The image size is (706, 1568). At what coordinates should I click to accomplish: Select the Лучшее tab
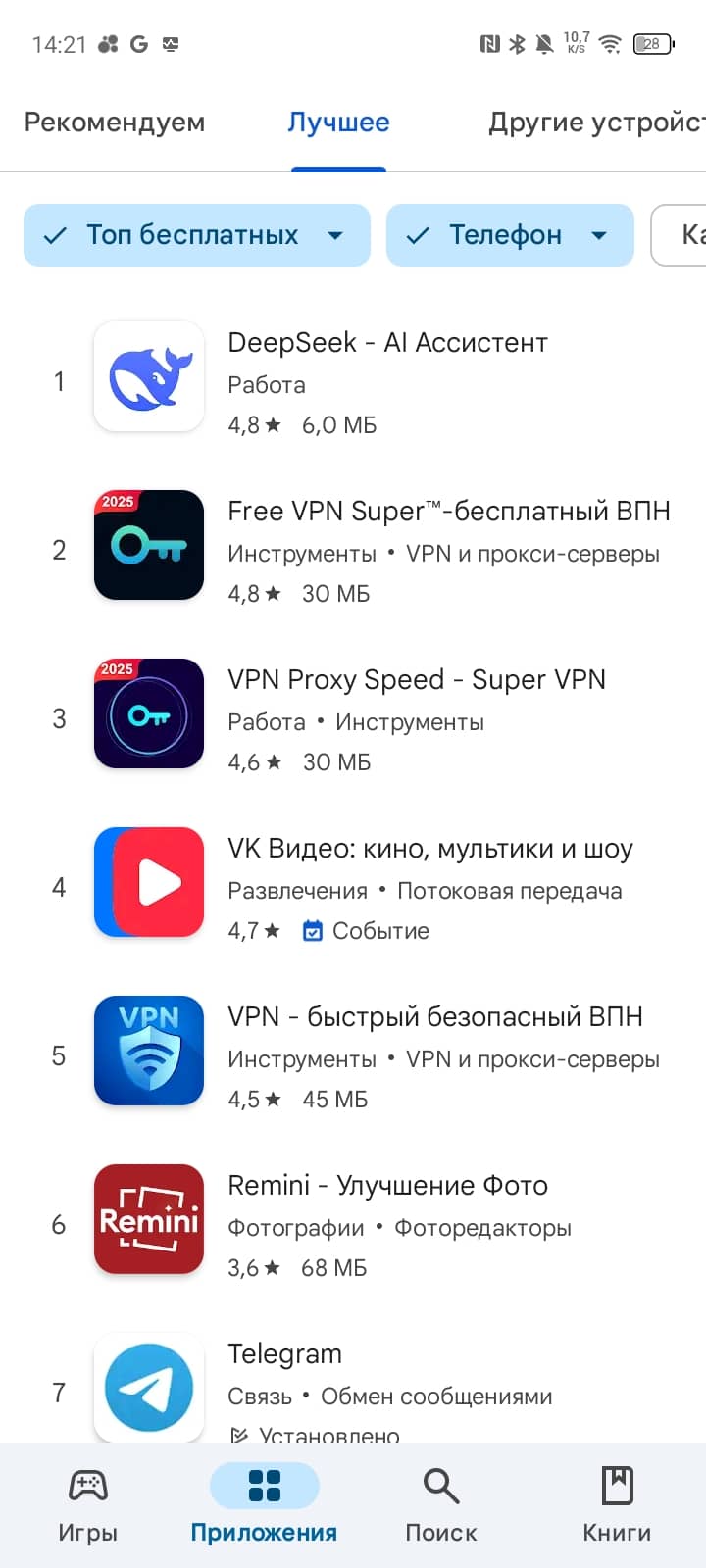click(x=338, y=122)
